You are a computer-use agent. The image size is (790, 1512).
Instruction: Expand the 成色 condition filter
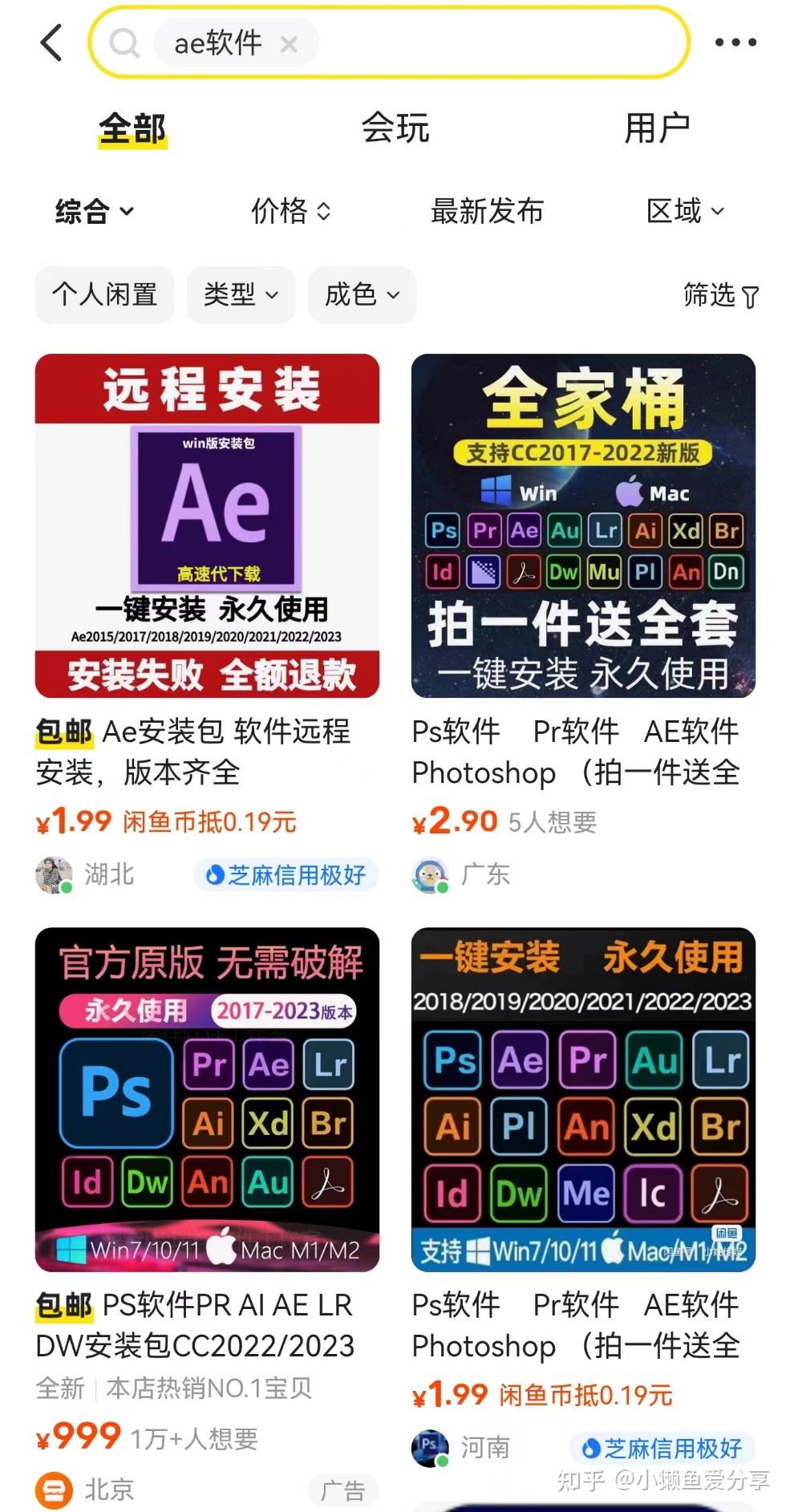click(362, 294)
